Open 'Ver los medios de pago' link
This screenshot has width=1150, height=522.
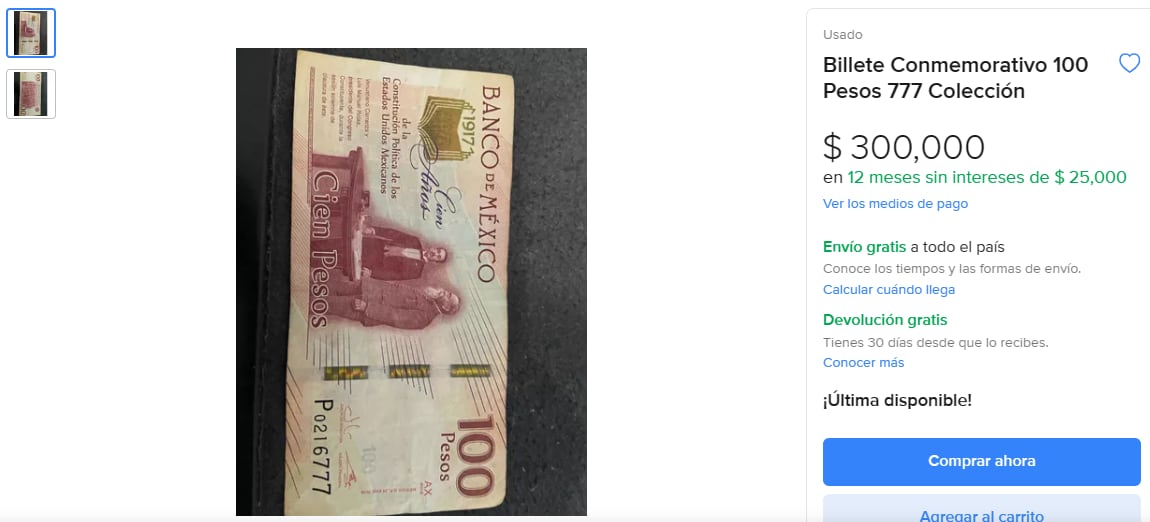click(895, 204)
